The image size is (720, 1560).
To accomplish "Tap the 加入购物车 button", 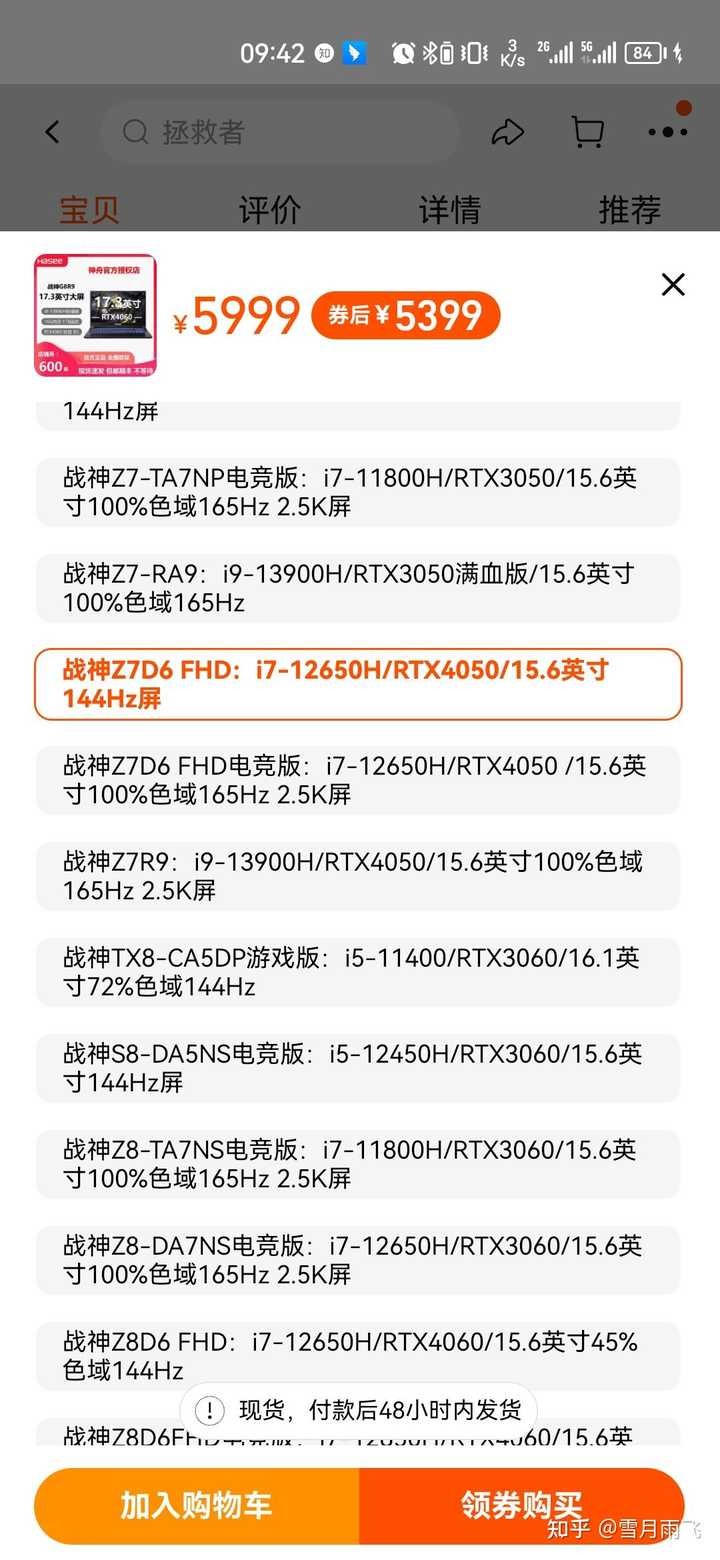I will pyautogui.click(x=194, y=1506).
